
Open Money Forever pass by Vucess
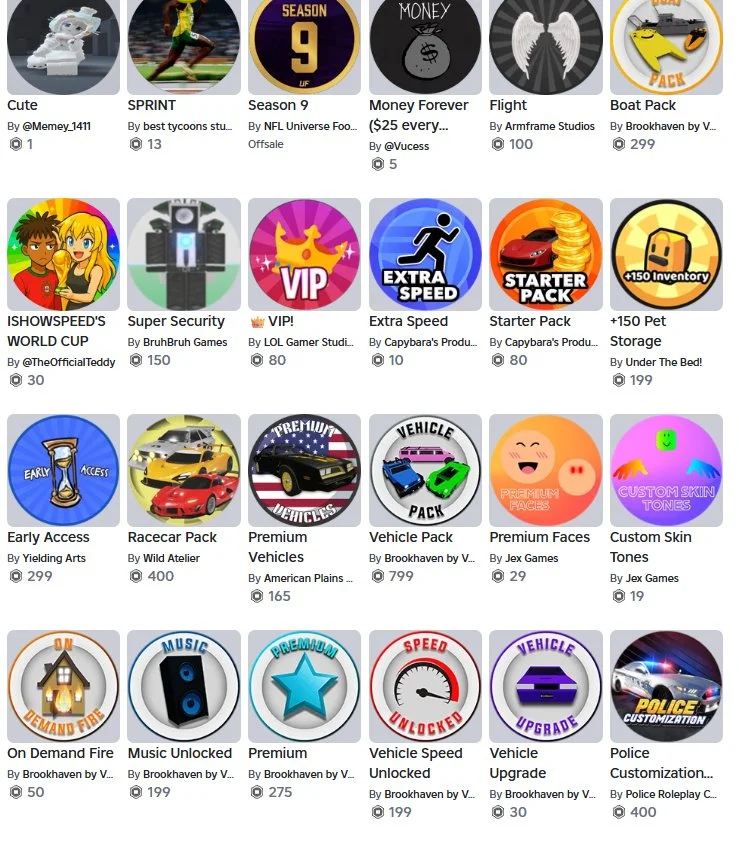click(425, 45)
